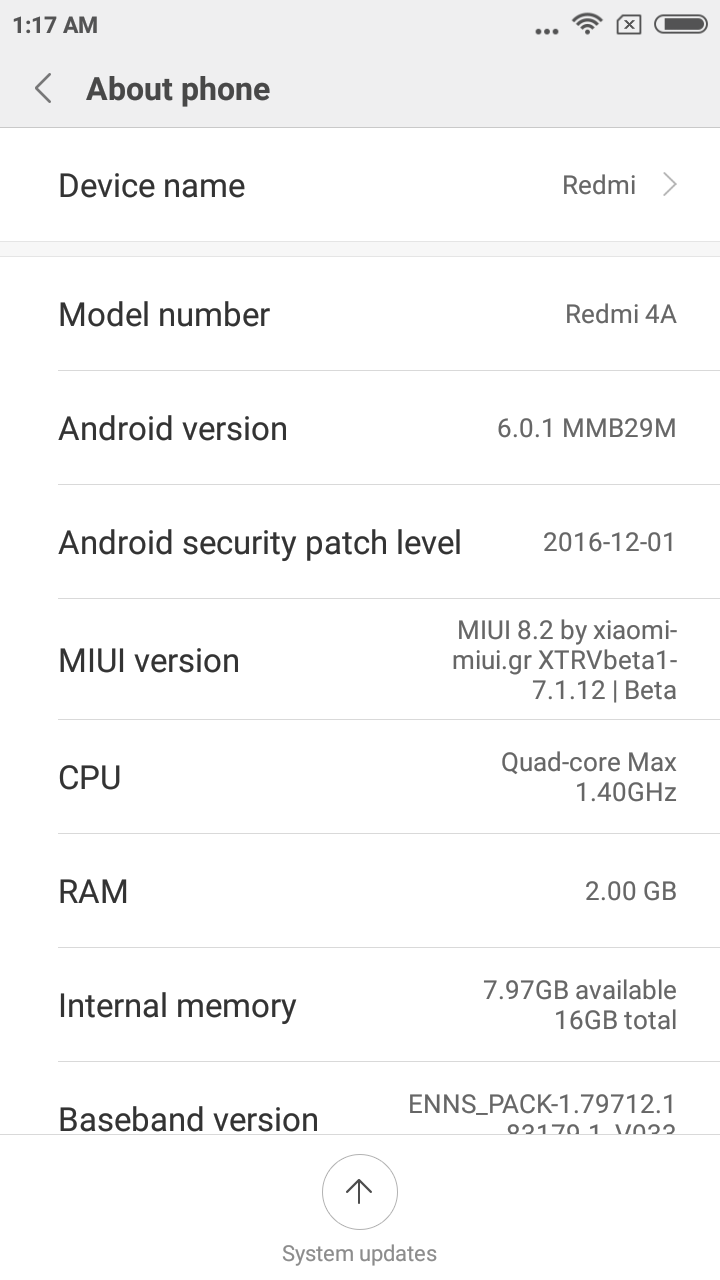Image resolution: width=720 pixels, height=1280 pixels.
Task: Tap the MIUI version row
Action: 360,661
